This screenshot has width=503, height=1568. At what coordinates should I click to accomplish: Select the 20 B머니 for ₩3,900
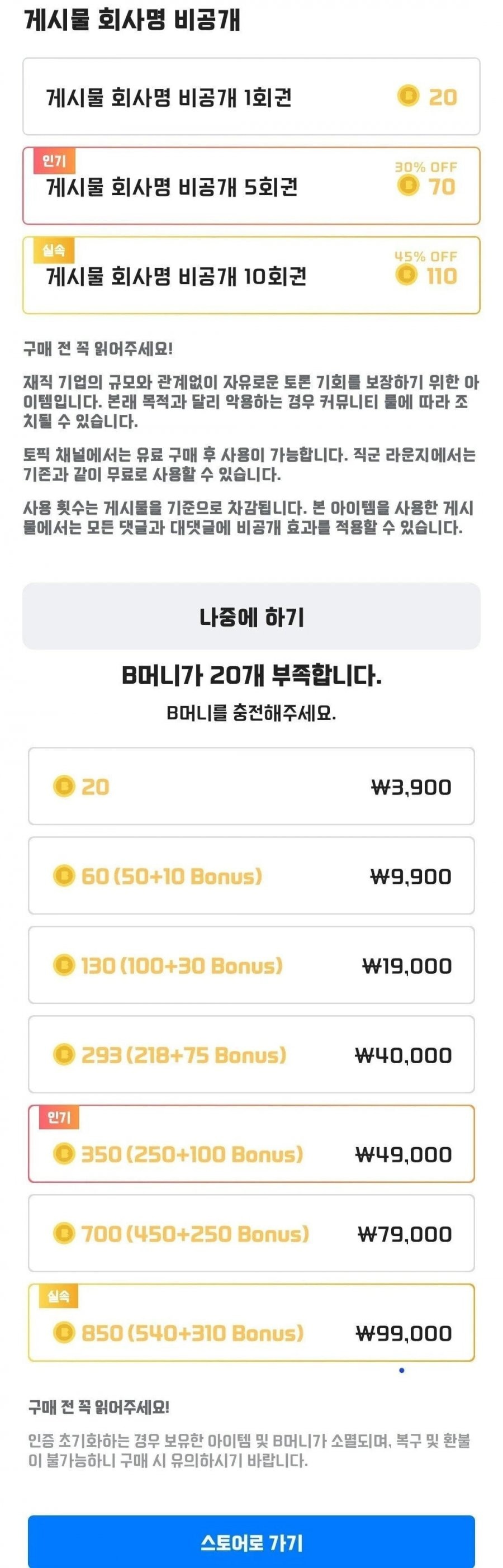point(251,787)
